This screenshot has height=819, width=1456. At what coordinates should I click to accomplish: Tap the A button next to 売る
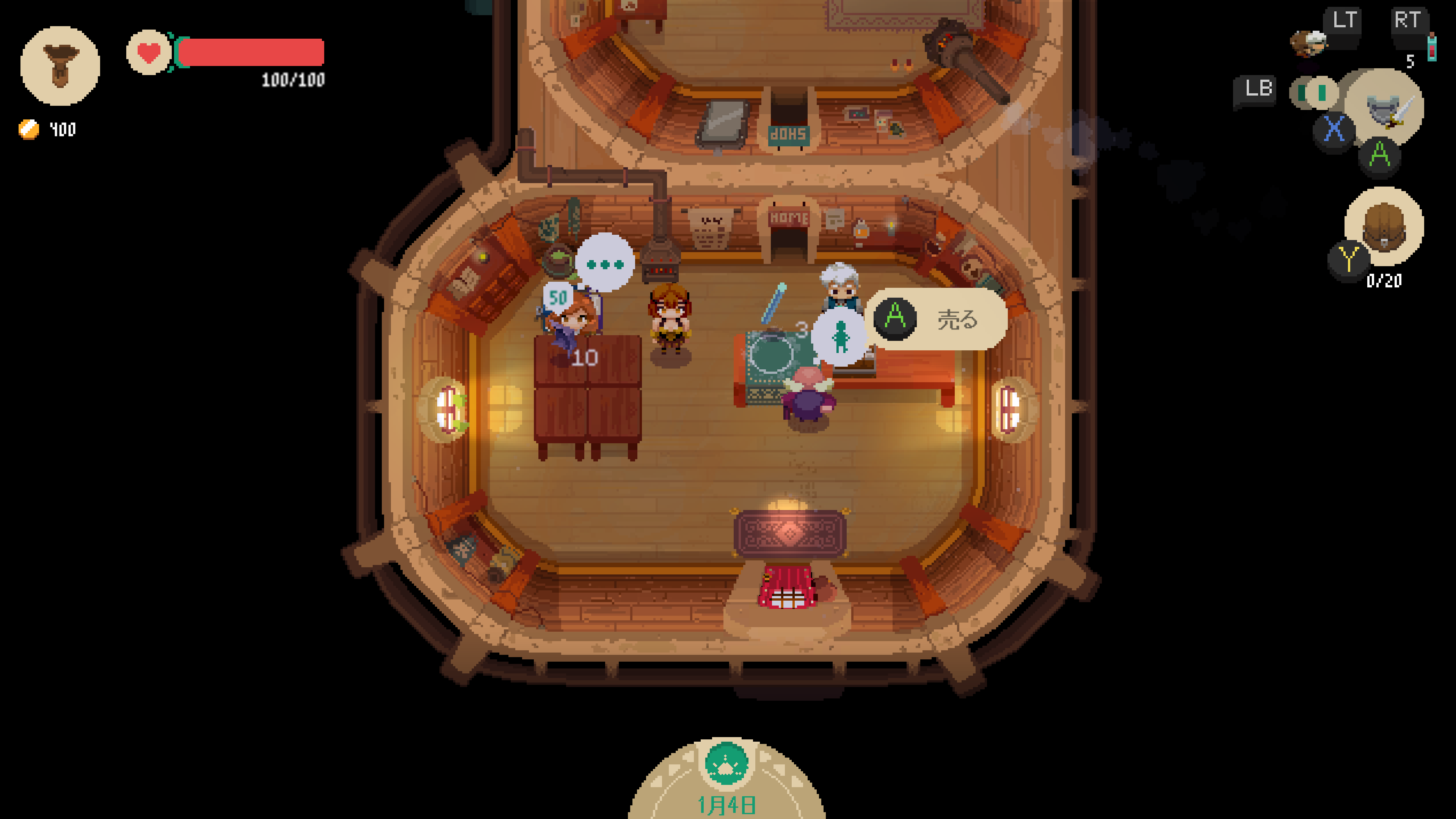[895, 318]
